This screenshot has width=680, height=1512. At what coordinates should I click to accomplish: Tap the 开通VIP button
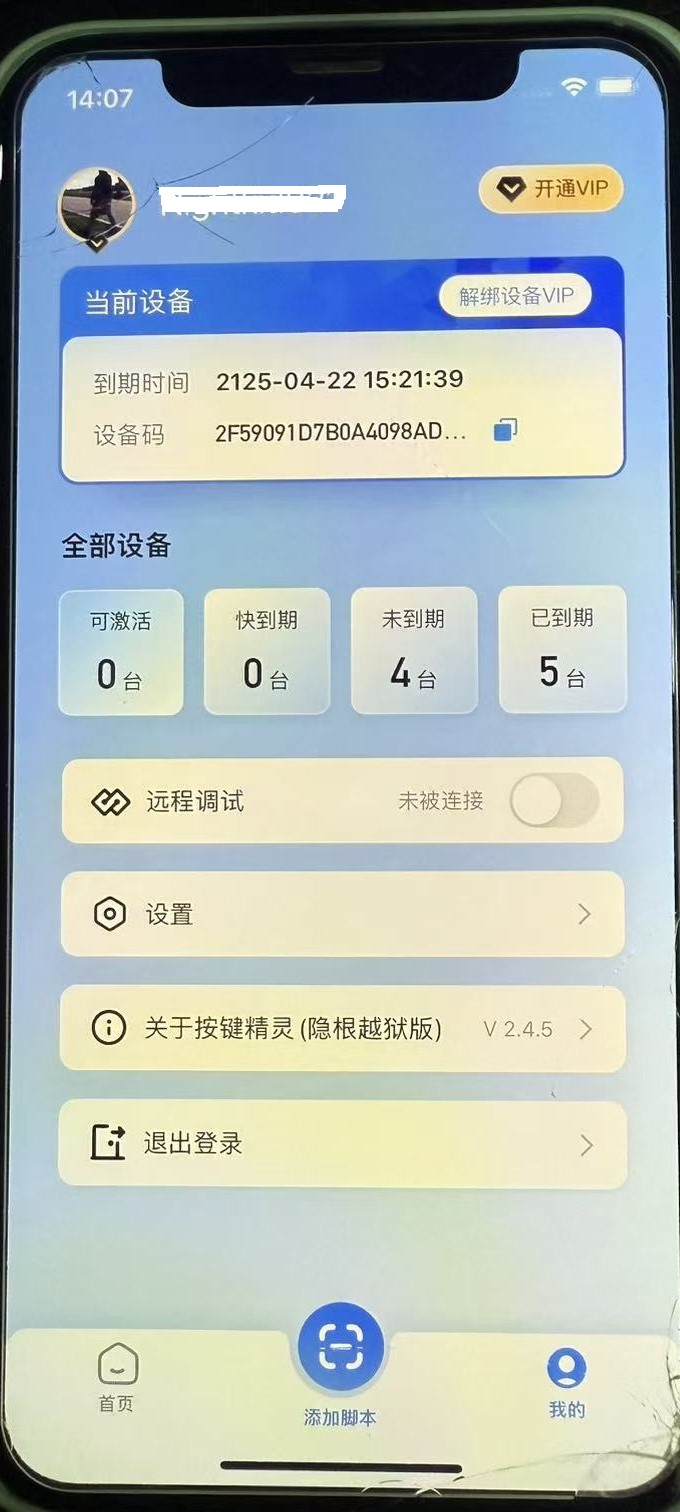coord(551,189)
